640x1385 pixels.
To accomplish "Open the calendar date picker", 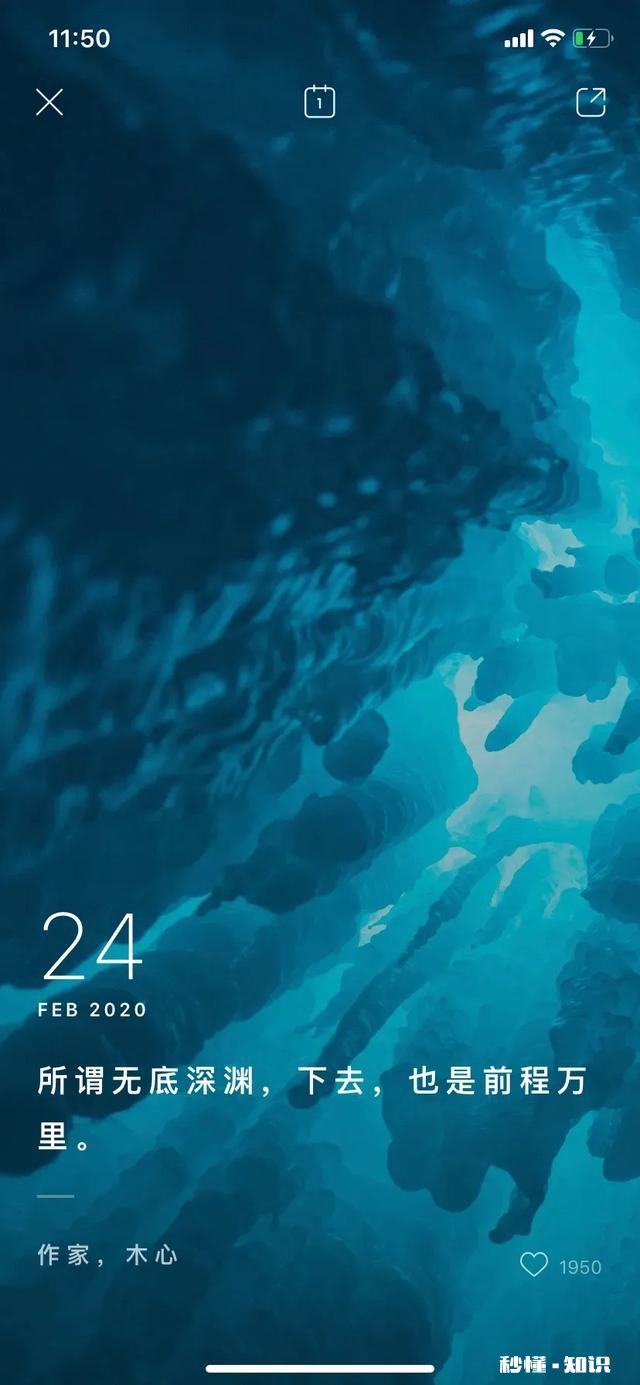I will pos(319,102).
